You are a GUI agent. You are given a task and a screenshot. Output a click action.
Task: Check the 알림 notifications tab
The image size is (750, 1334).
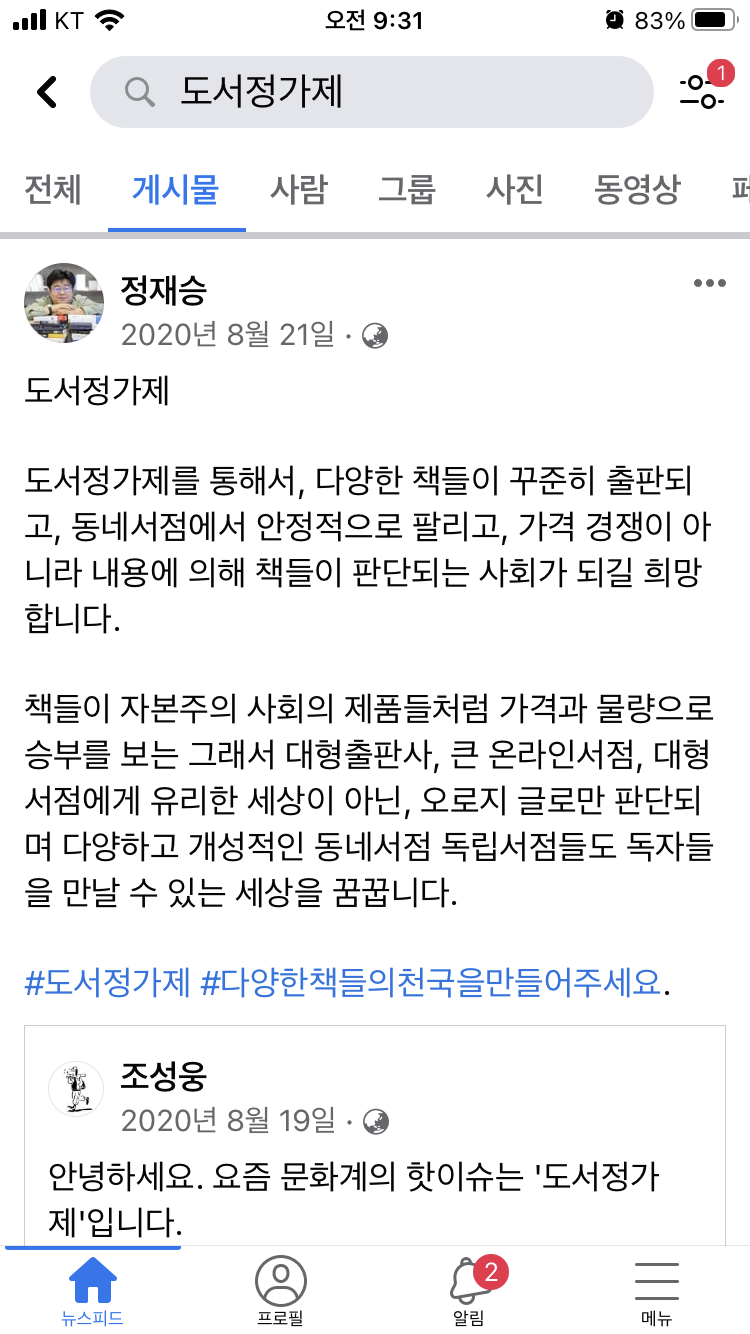pos(468,1290)
